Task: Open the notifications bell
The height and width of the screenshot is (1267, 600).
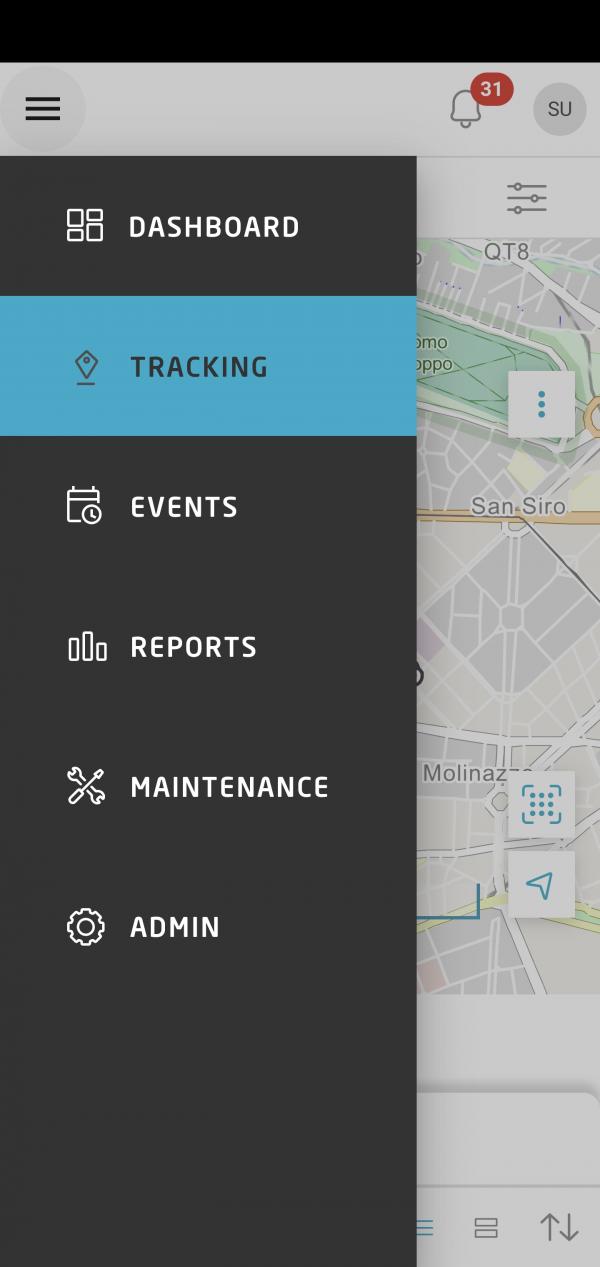Action: 466,108
